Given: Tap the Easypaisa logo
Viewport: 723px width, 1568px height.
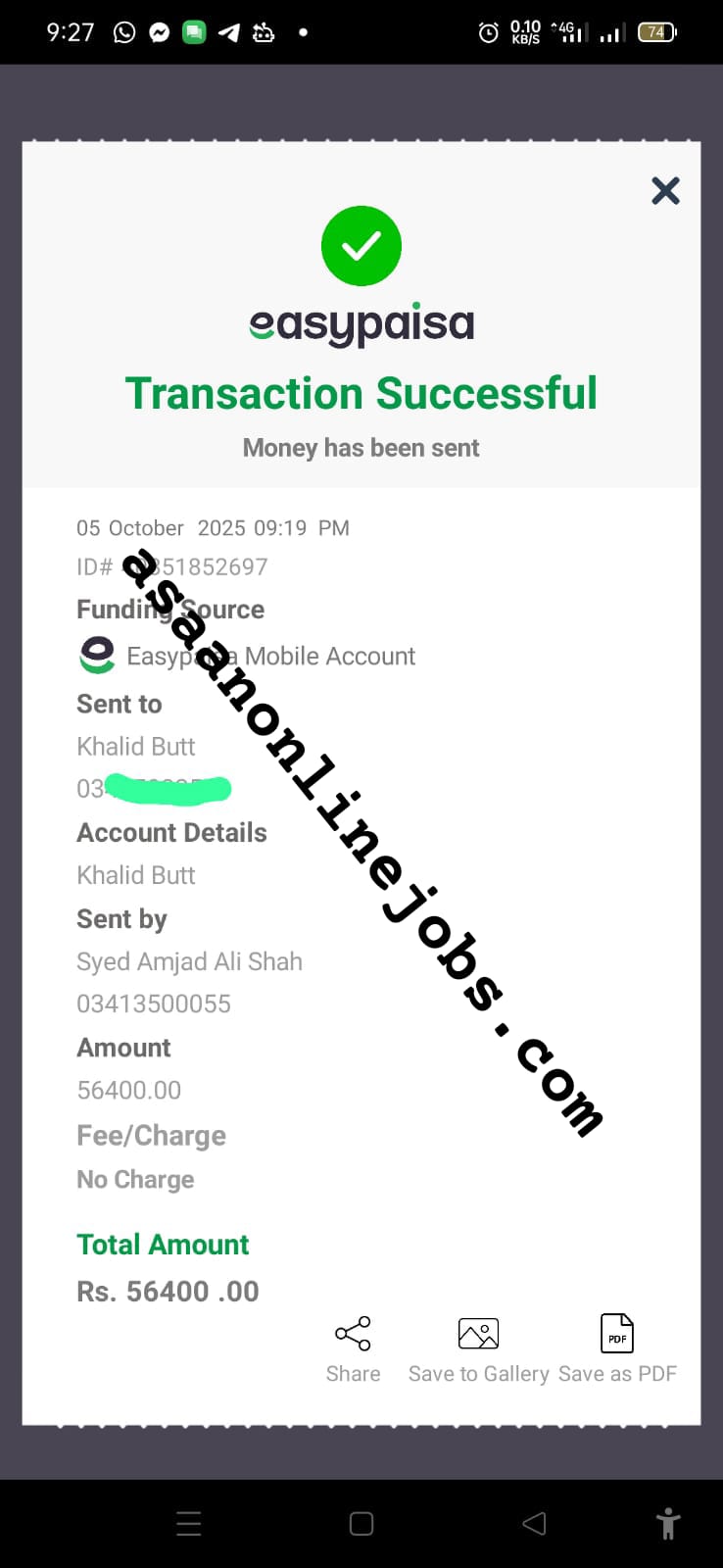Looking at the screenshot, I should [361, 323].
